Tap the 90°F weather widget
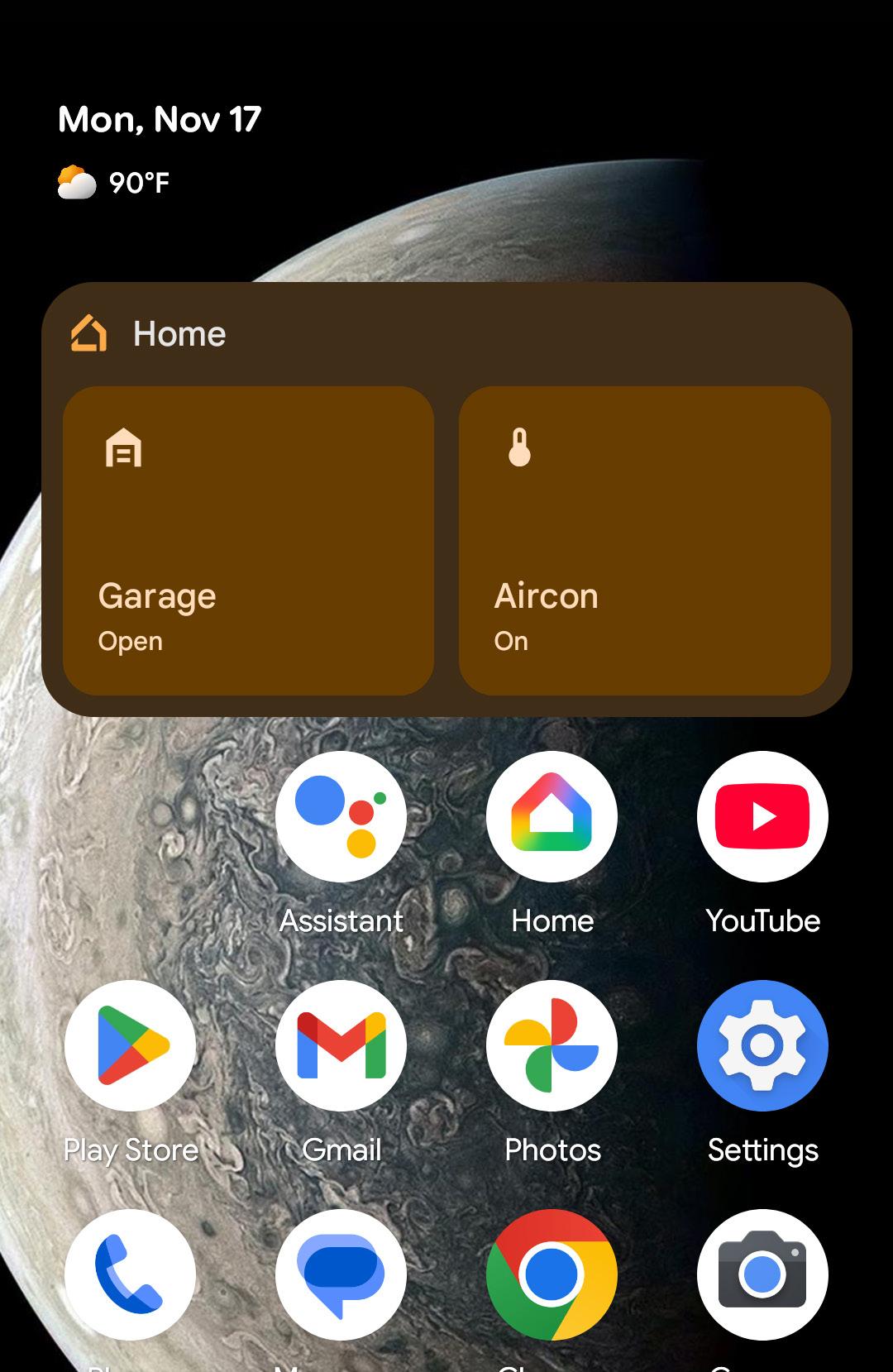This screenshot has height=1372, width=893. click(x=114, y=183)
